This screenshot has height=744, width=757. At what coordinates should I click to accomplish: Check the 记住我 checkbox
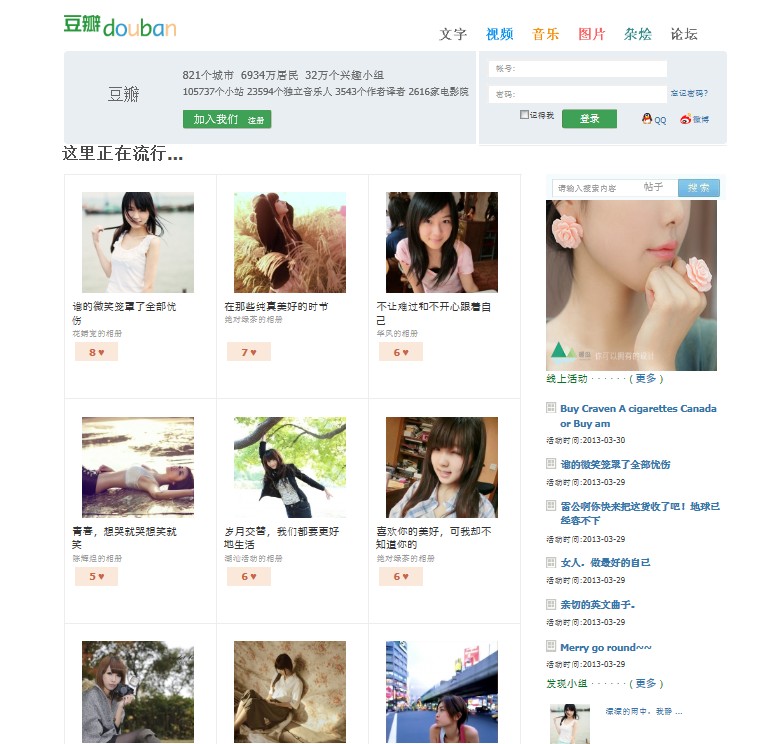click(525, 115)
